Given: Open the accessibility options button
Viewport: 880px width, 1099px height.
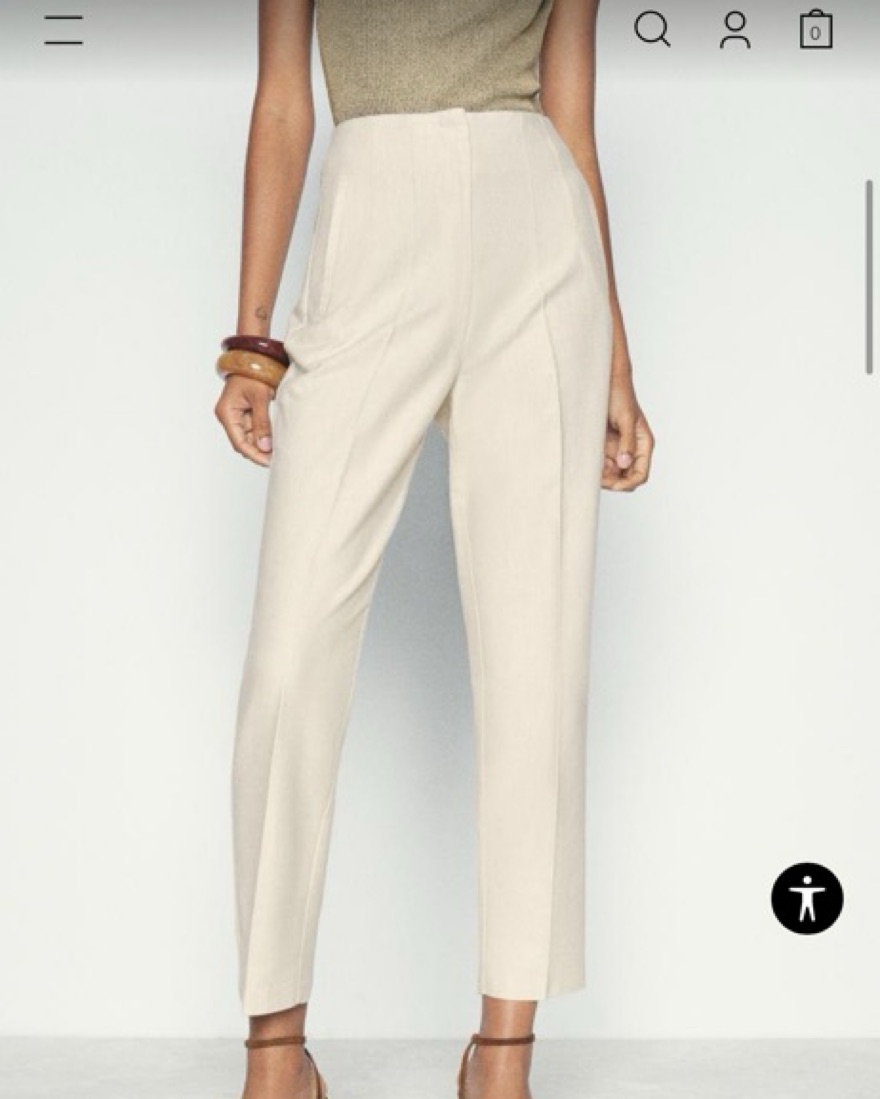Looking at the screenshot, I should pos(807,898).
